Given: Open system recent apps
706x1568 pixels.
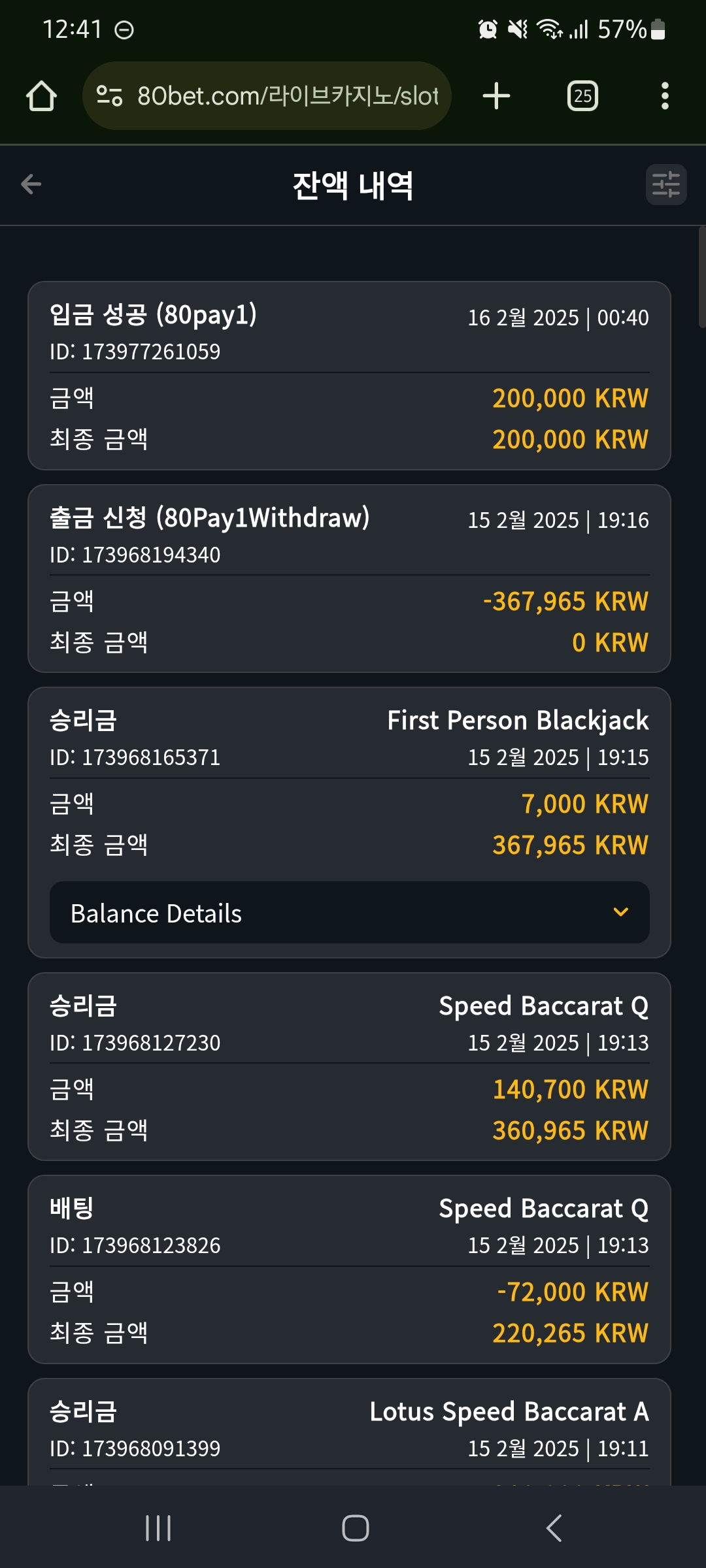Looking at the screenshot, I should [x=158, y=1528].
